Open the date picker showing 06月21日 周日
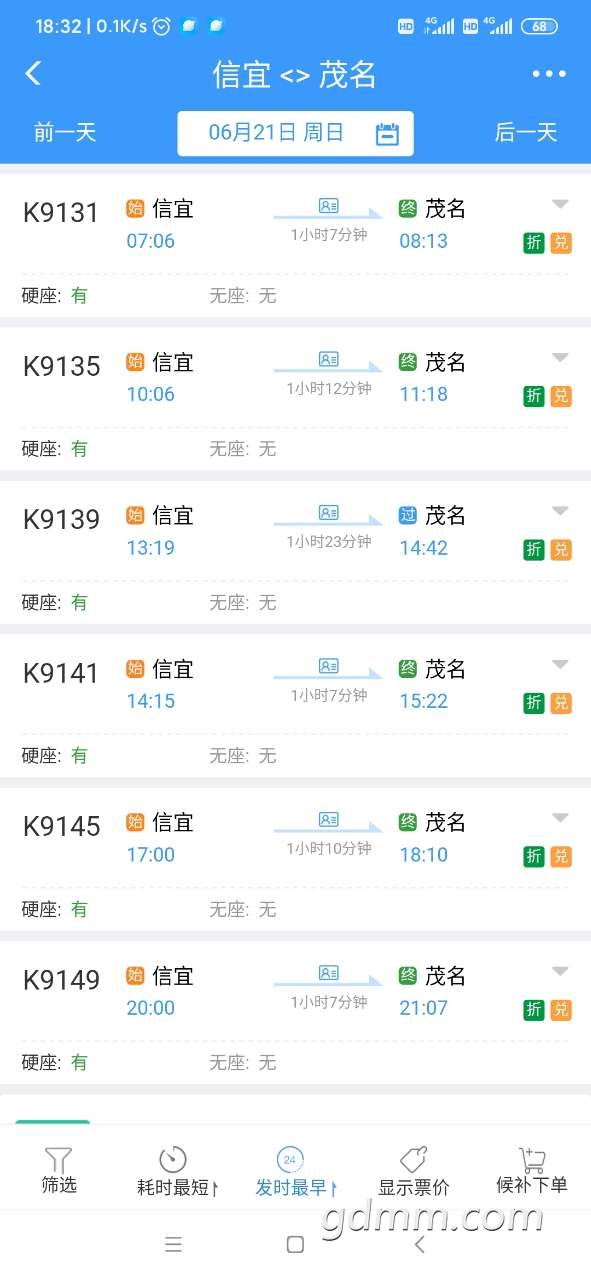Viewport: 591px width, 1280px height. [x=295, y=133]
